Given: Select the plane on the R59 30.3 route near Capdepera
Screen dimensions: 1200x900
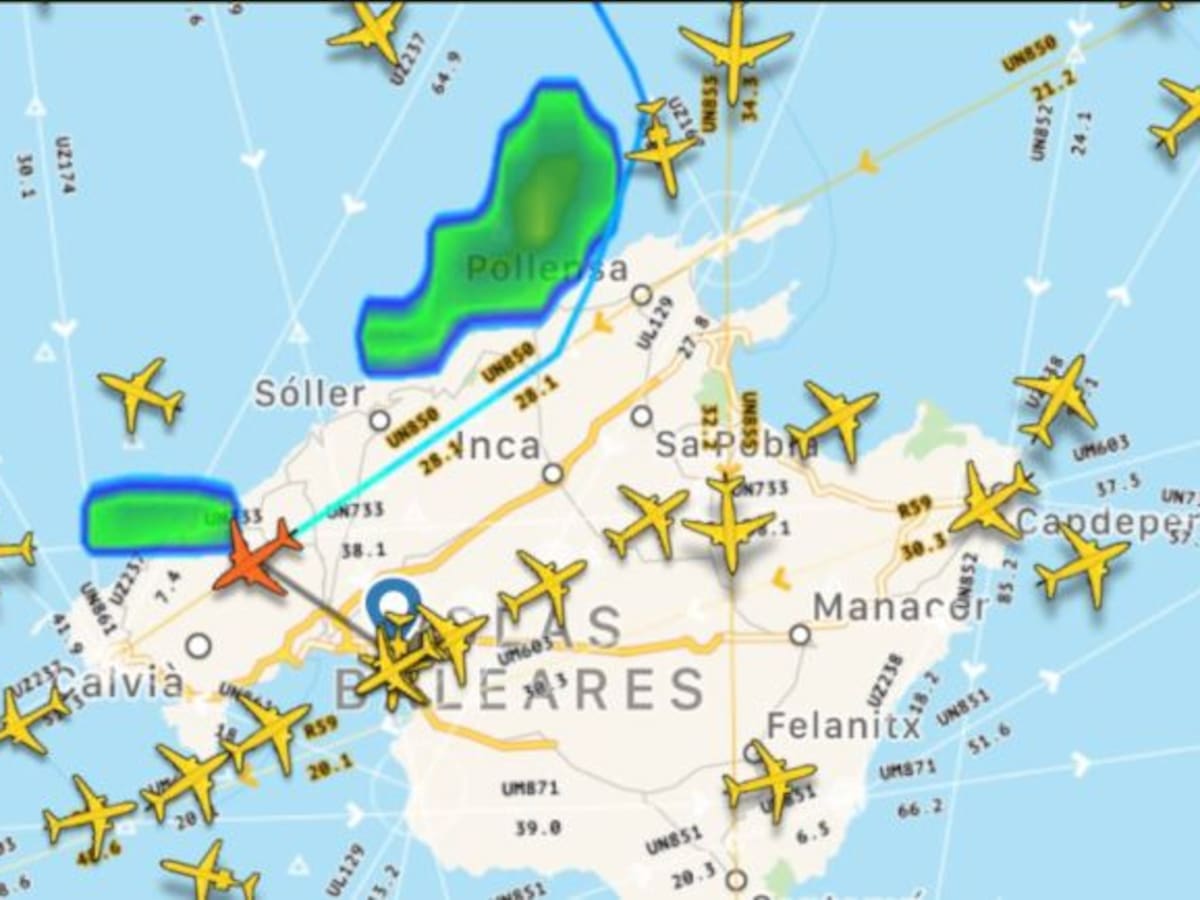Looking at the screenshot, I should (x=992, y=500).
